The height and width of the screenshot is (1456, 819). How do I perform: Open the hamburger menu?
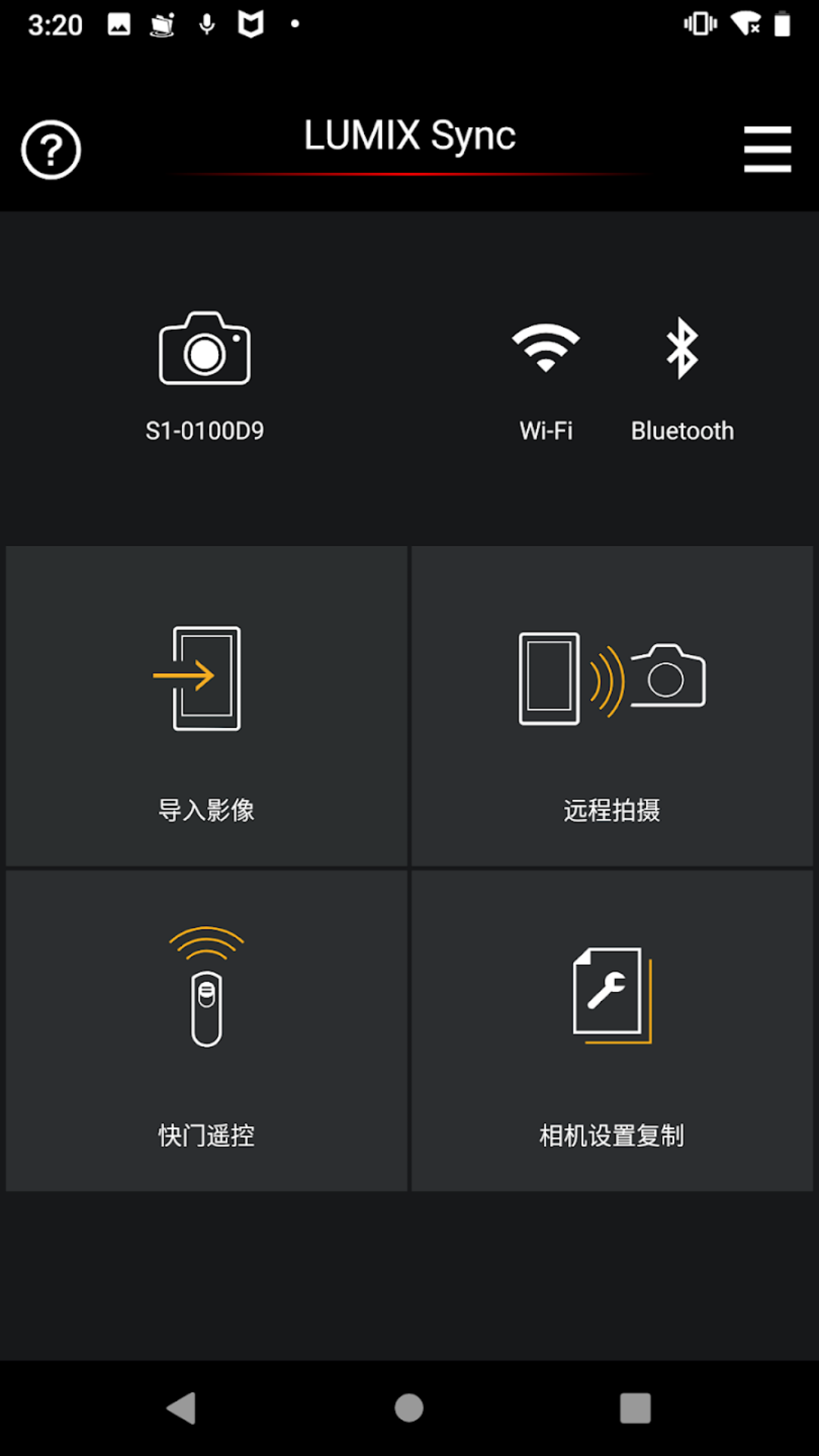click(x=767, y=149)
